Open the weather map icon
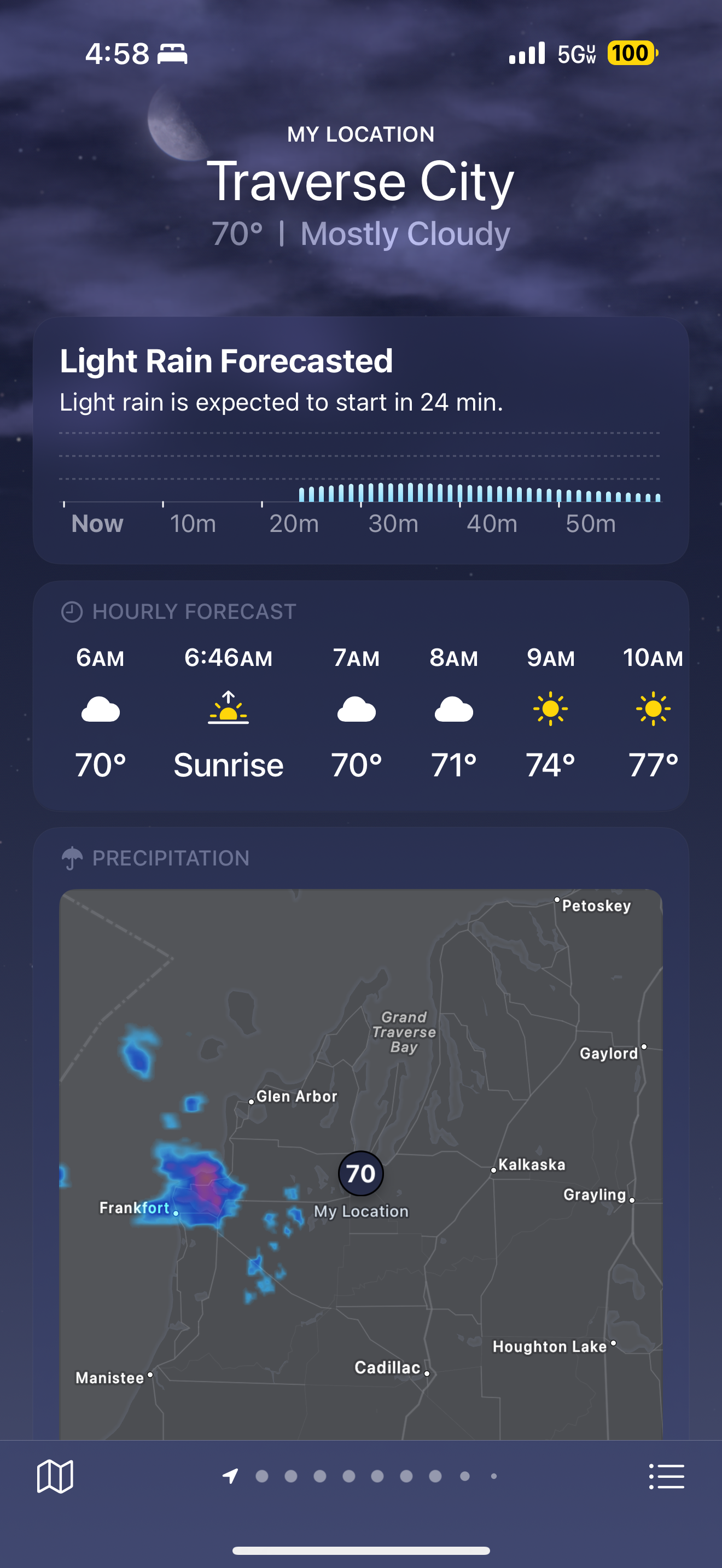The image size is (722, 1568). pyautogui.click(x=55, y=1476)
